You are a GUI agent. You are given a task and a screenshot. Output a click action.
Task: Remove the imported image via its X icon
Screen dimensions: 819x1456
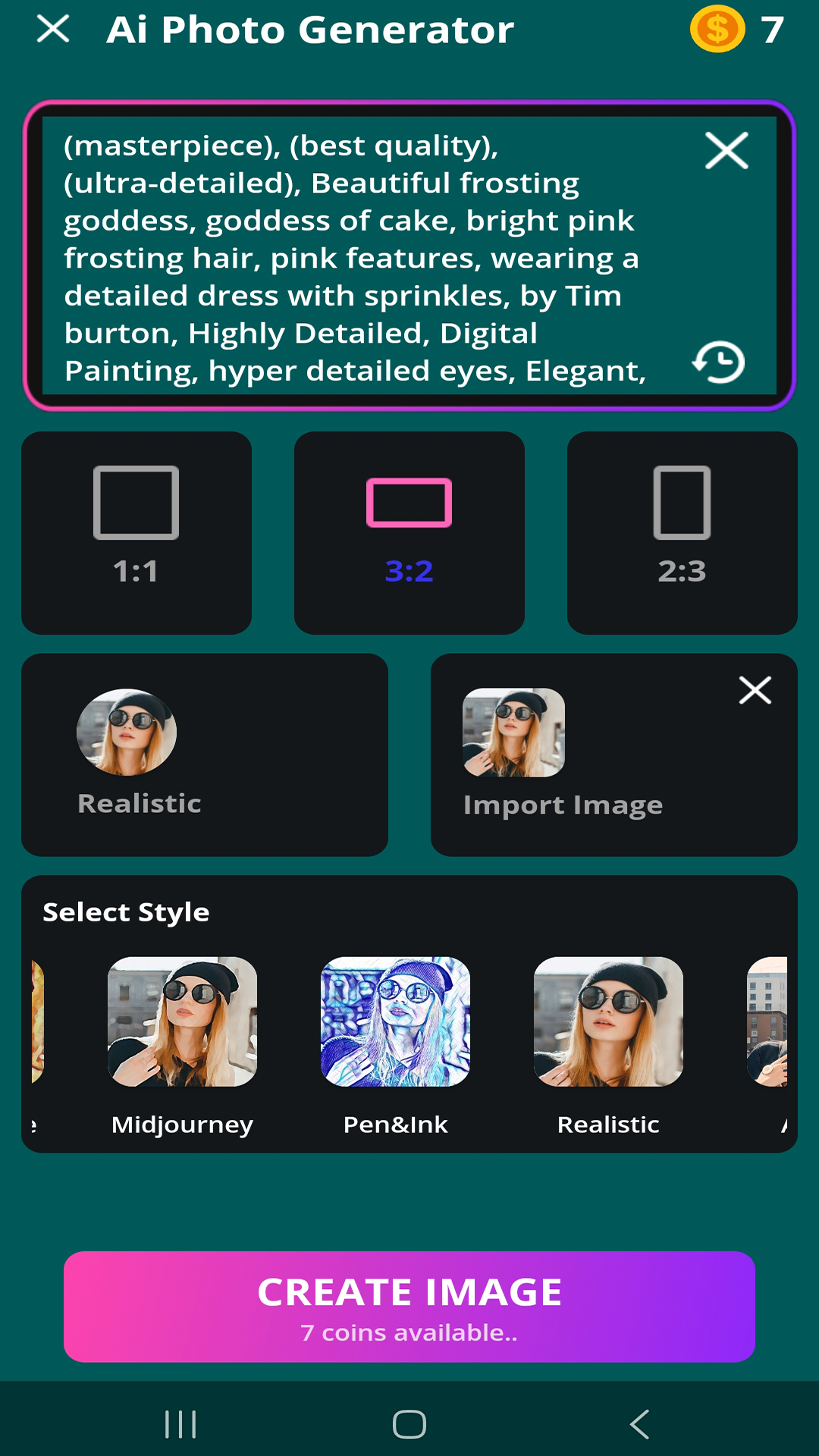(x=755, y=690)
